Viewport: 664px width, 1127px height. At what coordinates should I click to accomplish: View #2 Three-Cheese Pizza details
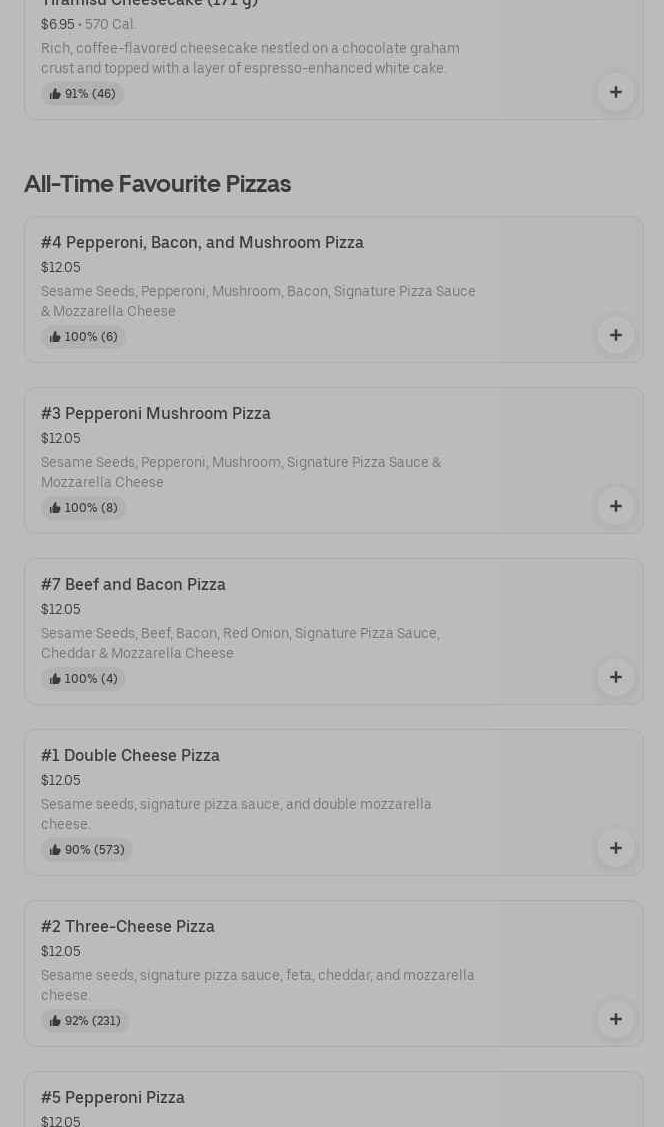128,927
